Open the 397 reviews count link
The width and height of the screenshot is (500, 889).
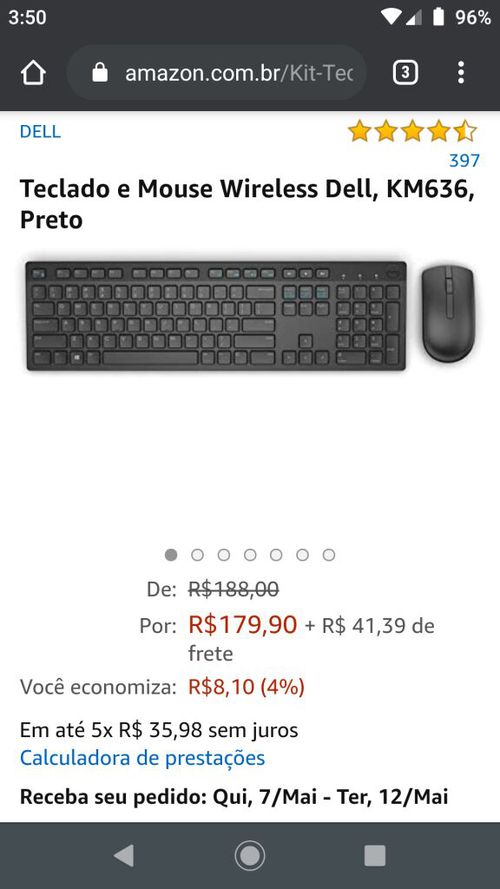[x=464, y=161]
